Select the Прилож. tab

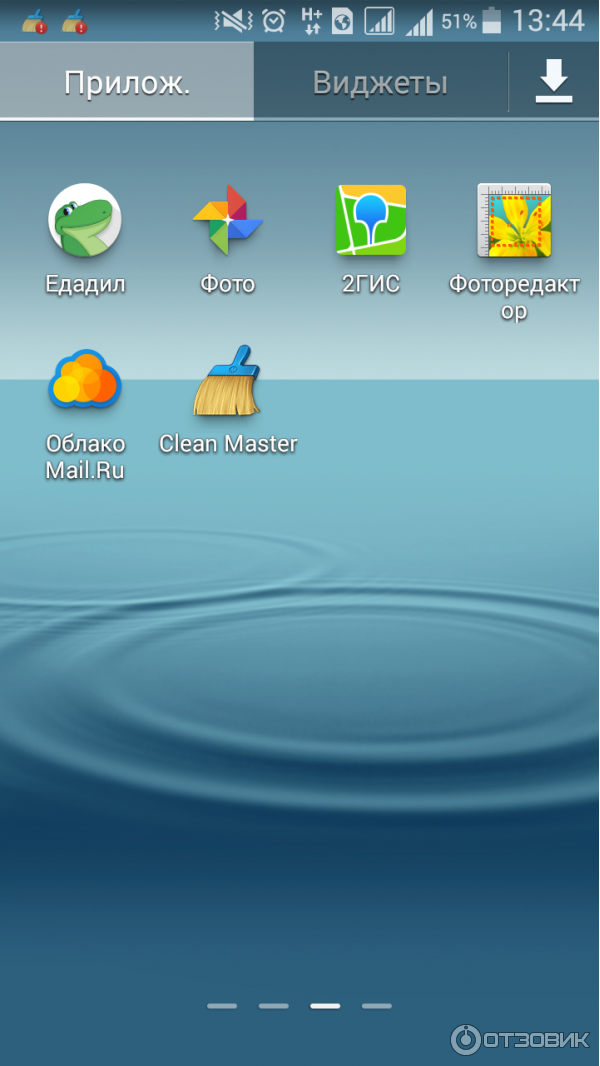click(127, 82)
